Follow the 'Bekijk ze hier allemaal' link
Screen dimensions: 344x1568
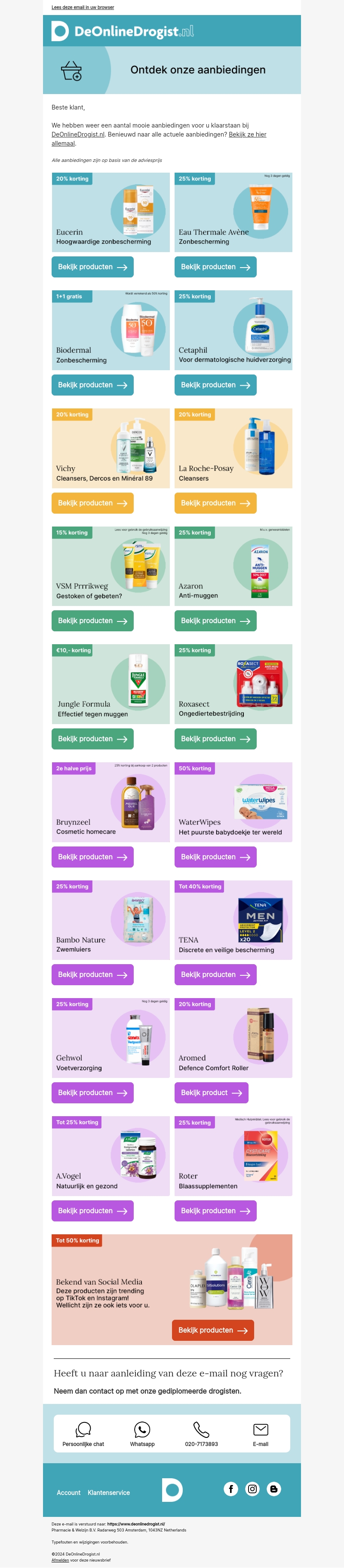coord(247,134)
